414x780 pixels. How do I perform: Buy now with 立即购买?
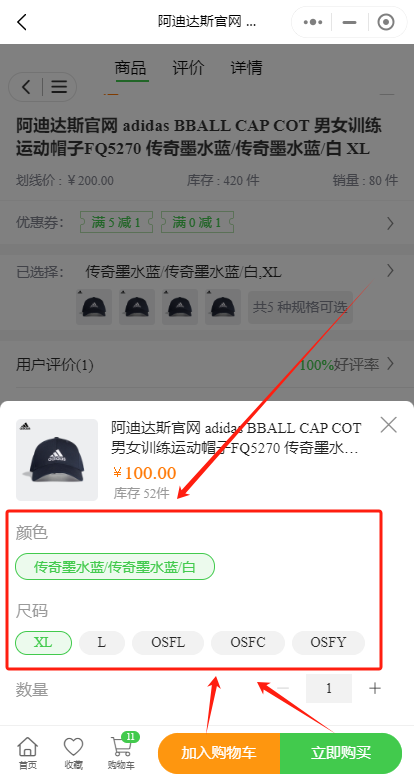pyautogui.click(x=341, y=753)
